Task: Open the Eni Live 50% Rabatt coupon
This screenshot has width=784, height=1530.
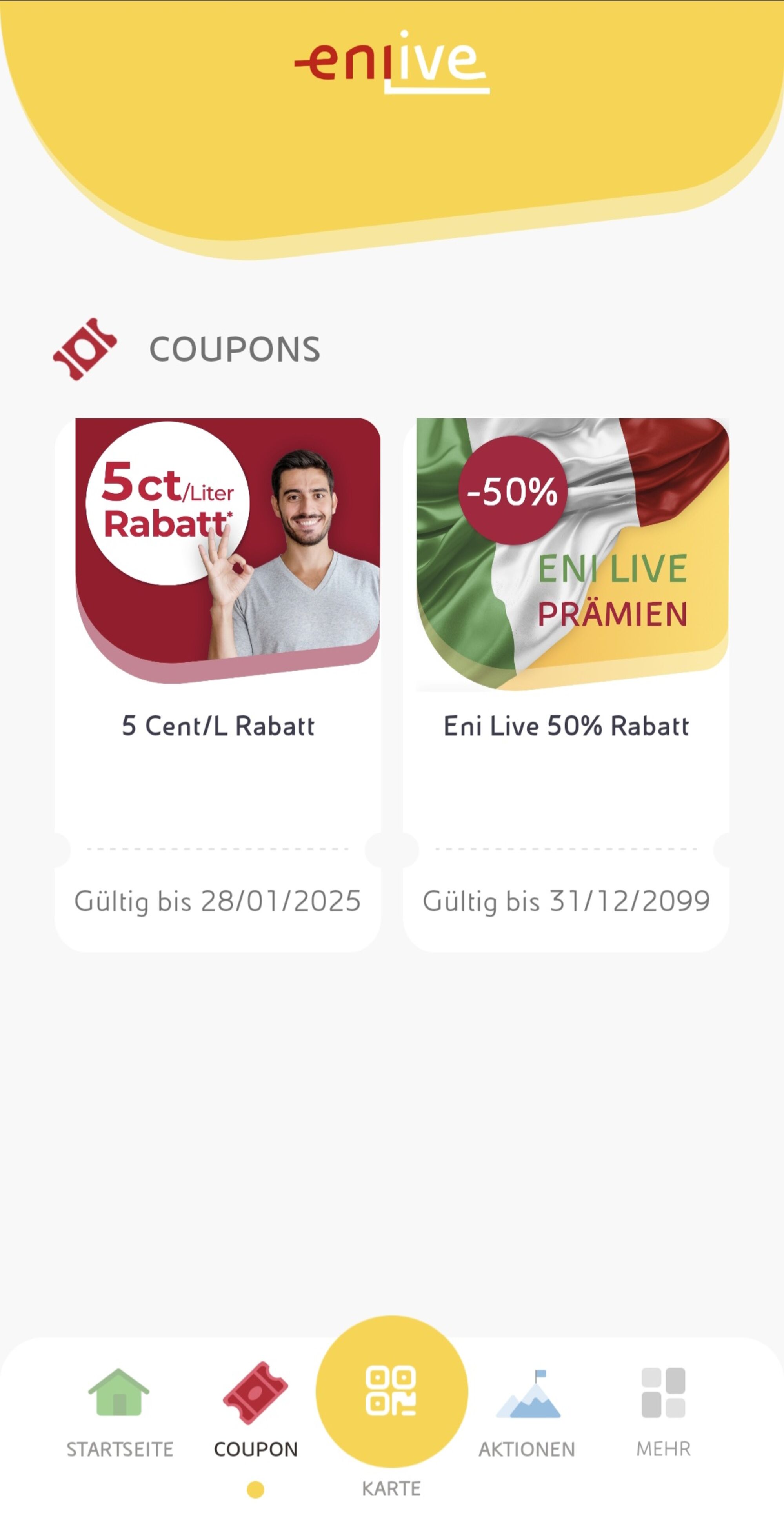Action: pos(566,684)
